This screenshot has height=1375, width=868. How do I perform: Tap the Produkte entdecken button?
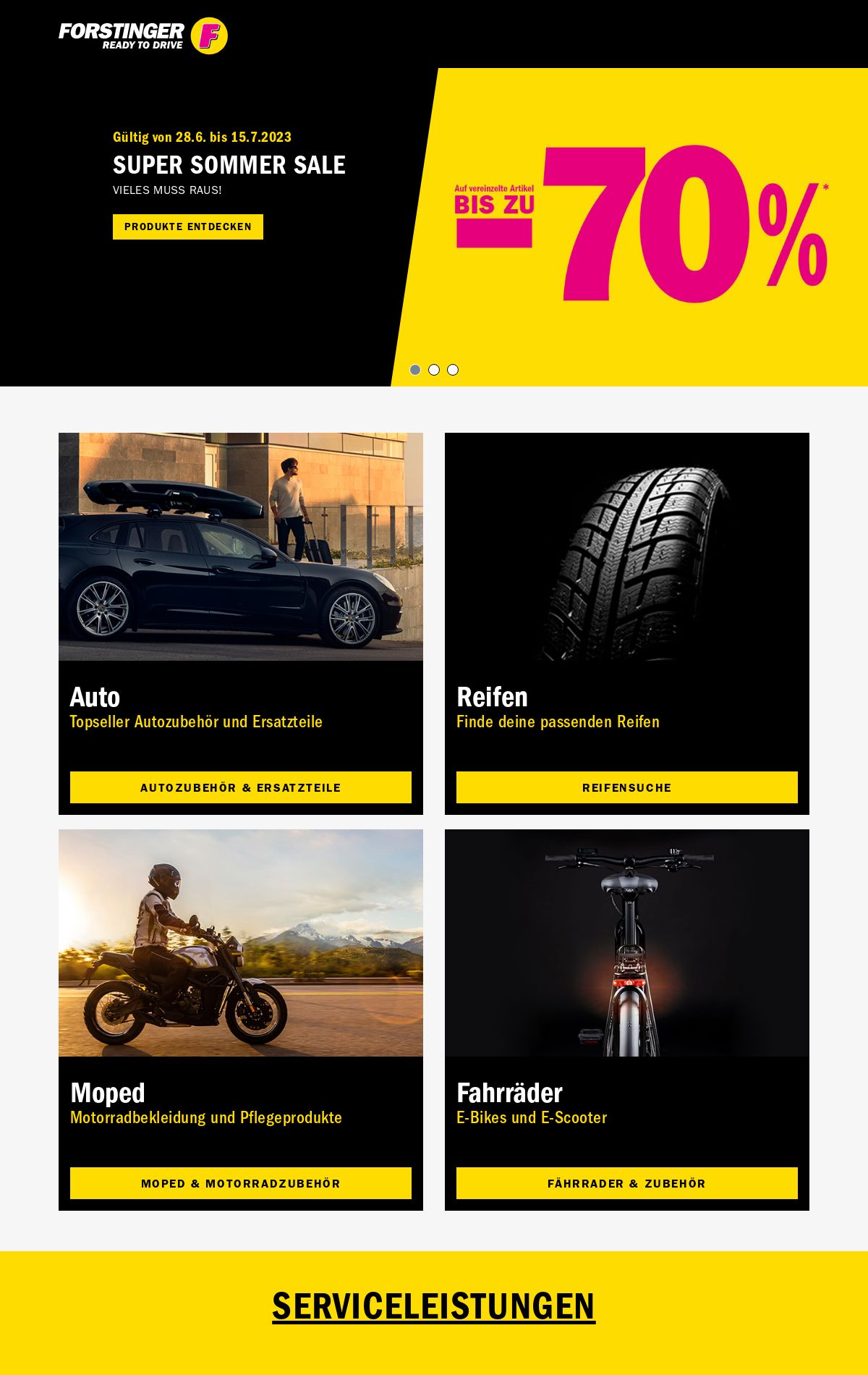187,227
